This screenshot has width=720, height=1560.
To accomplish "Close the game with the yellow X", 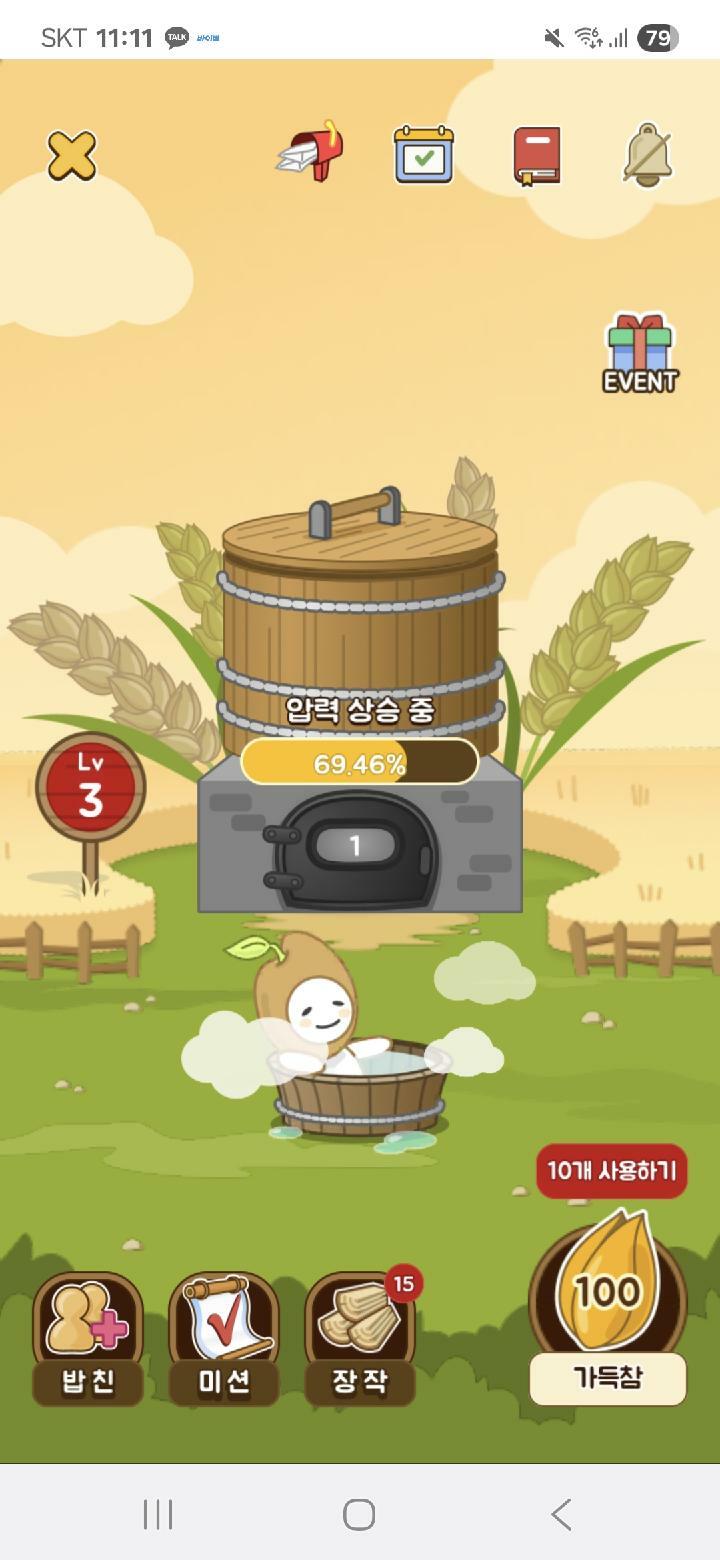I will pyautogui.click(x=72, y=155).
